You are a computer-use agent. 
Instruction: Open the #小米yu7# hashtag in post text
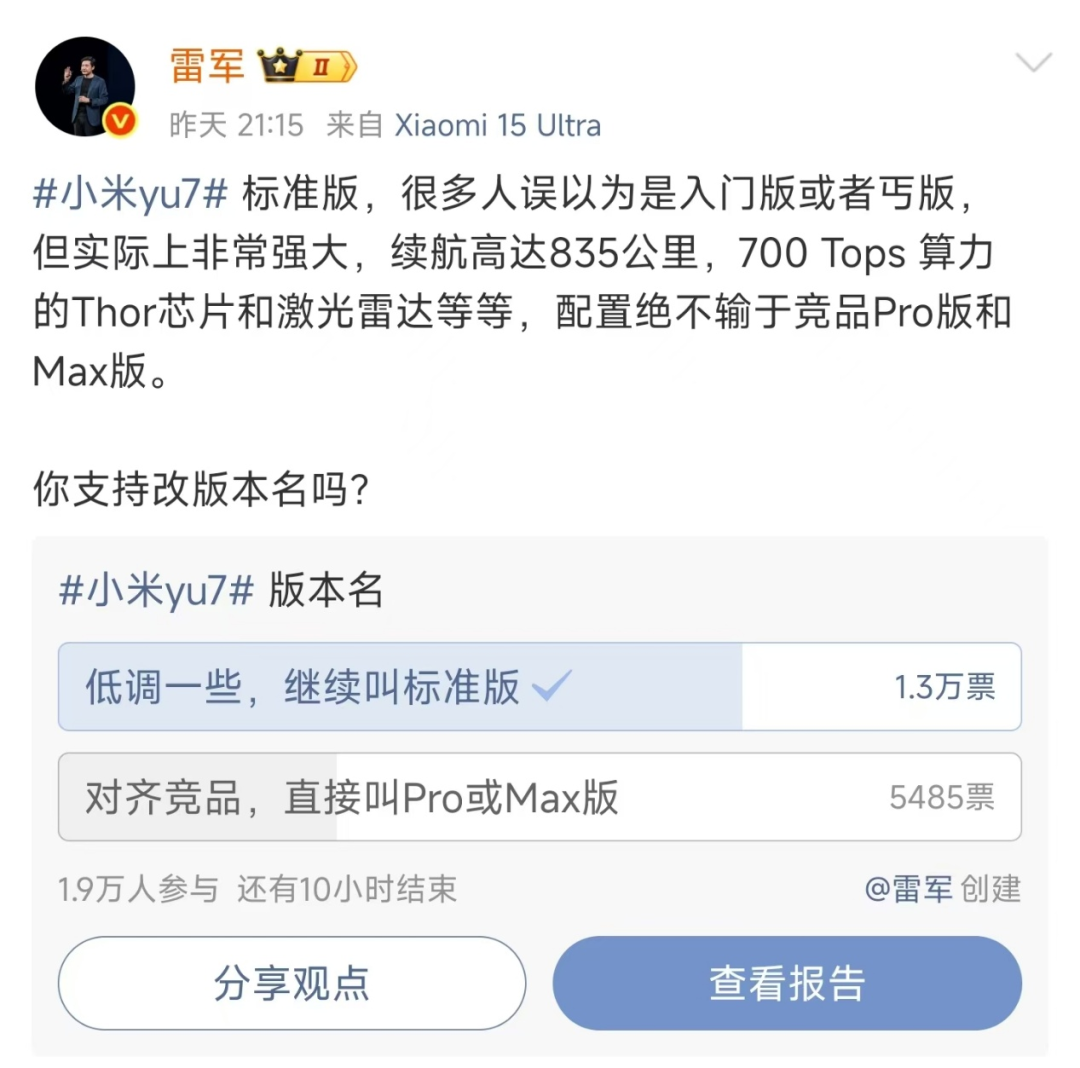pyautogui.click(x=131, y=194)
